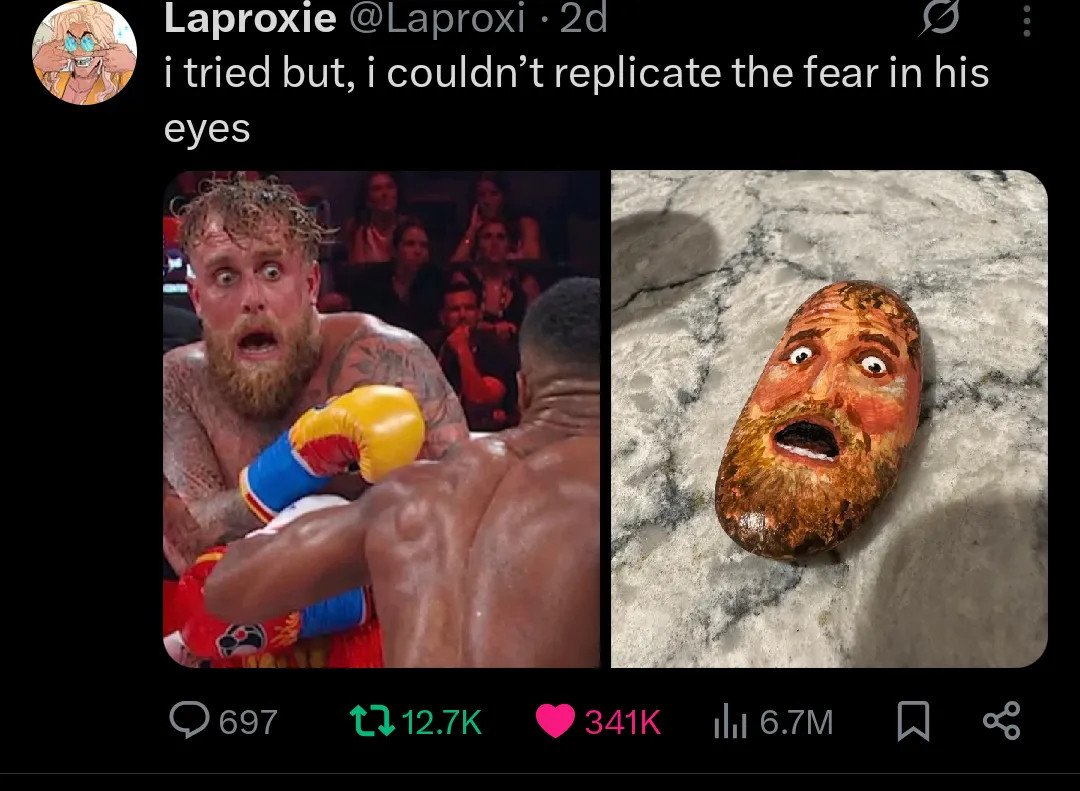Toggle the heart with 341K likes
The image size is (1080, 791).
coord(555,721)
